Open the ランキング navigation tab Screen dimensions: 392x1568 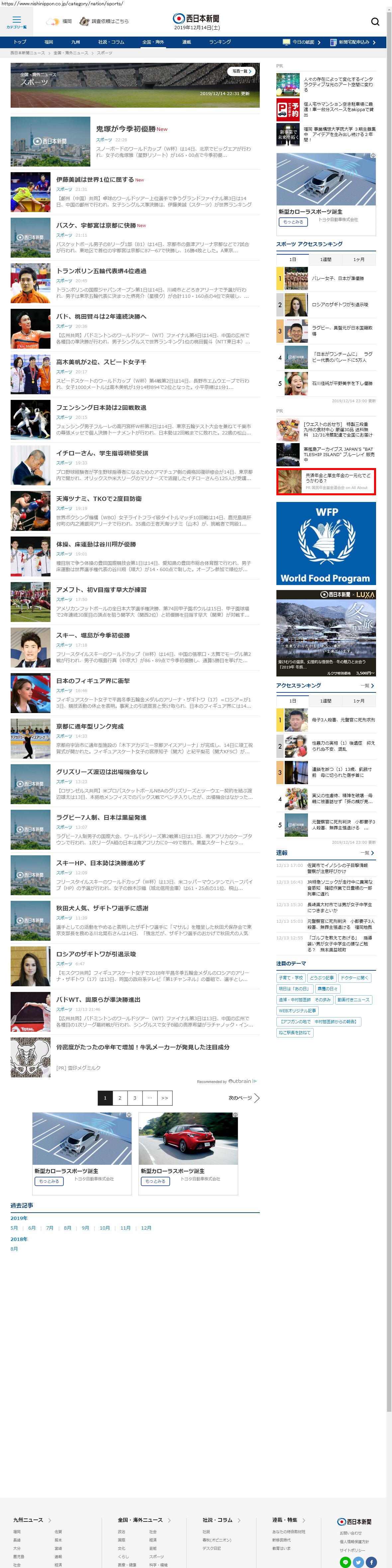220,42
